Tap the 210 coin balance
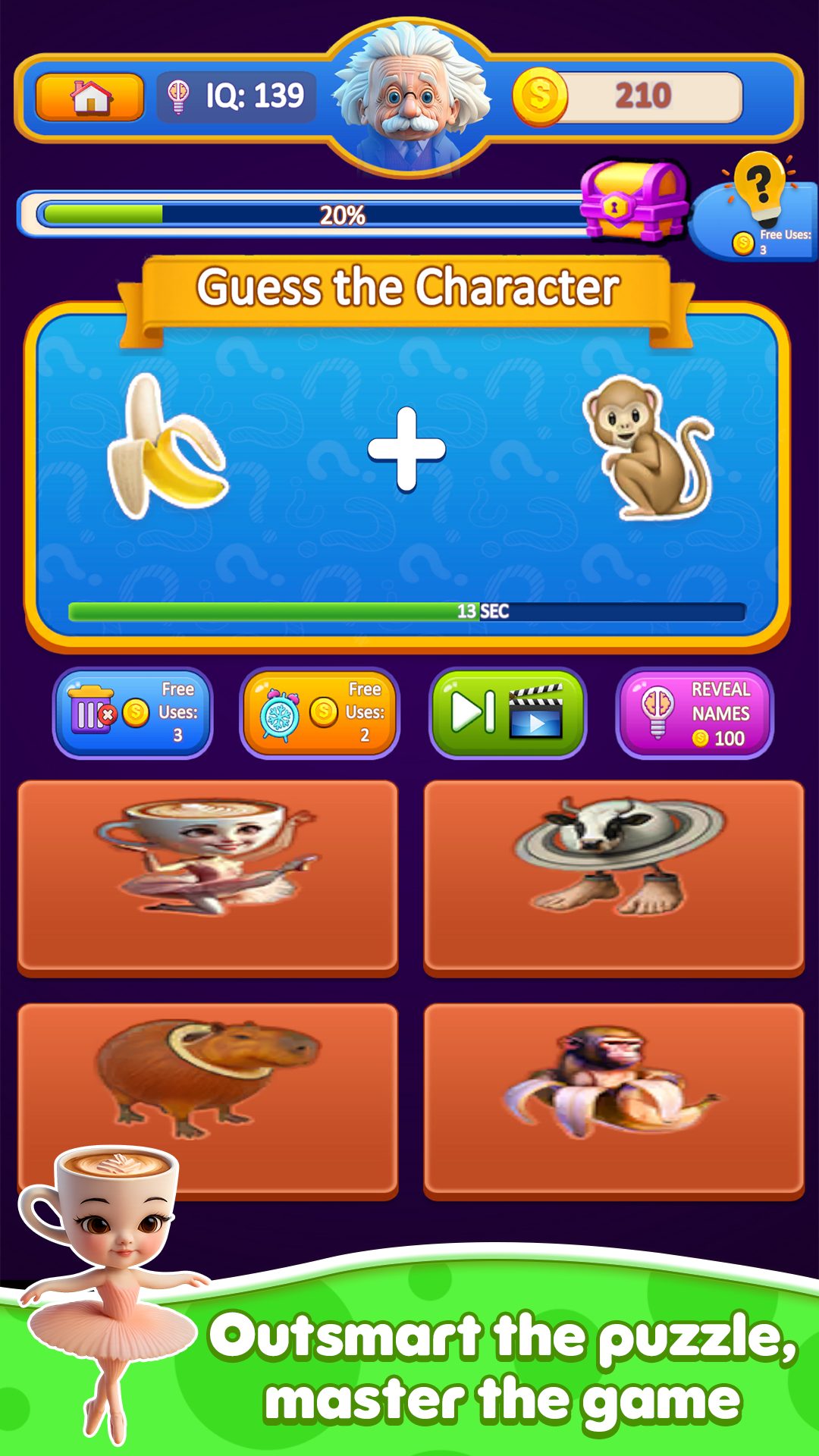 tap(629, 96)
